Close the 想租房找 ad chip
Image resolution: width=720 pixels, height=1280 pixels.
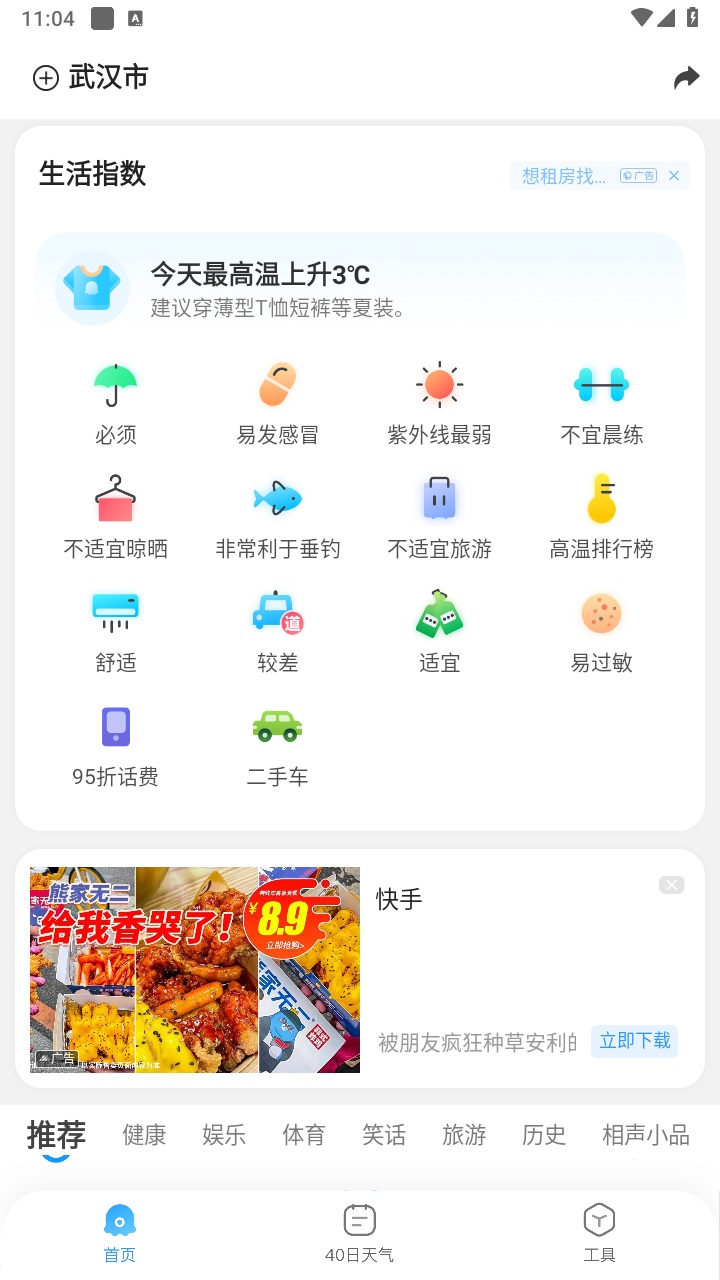click(x=674, y=176)
